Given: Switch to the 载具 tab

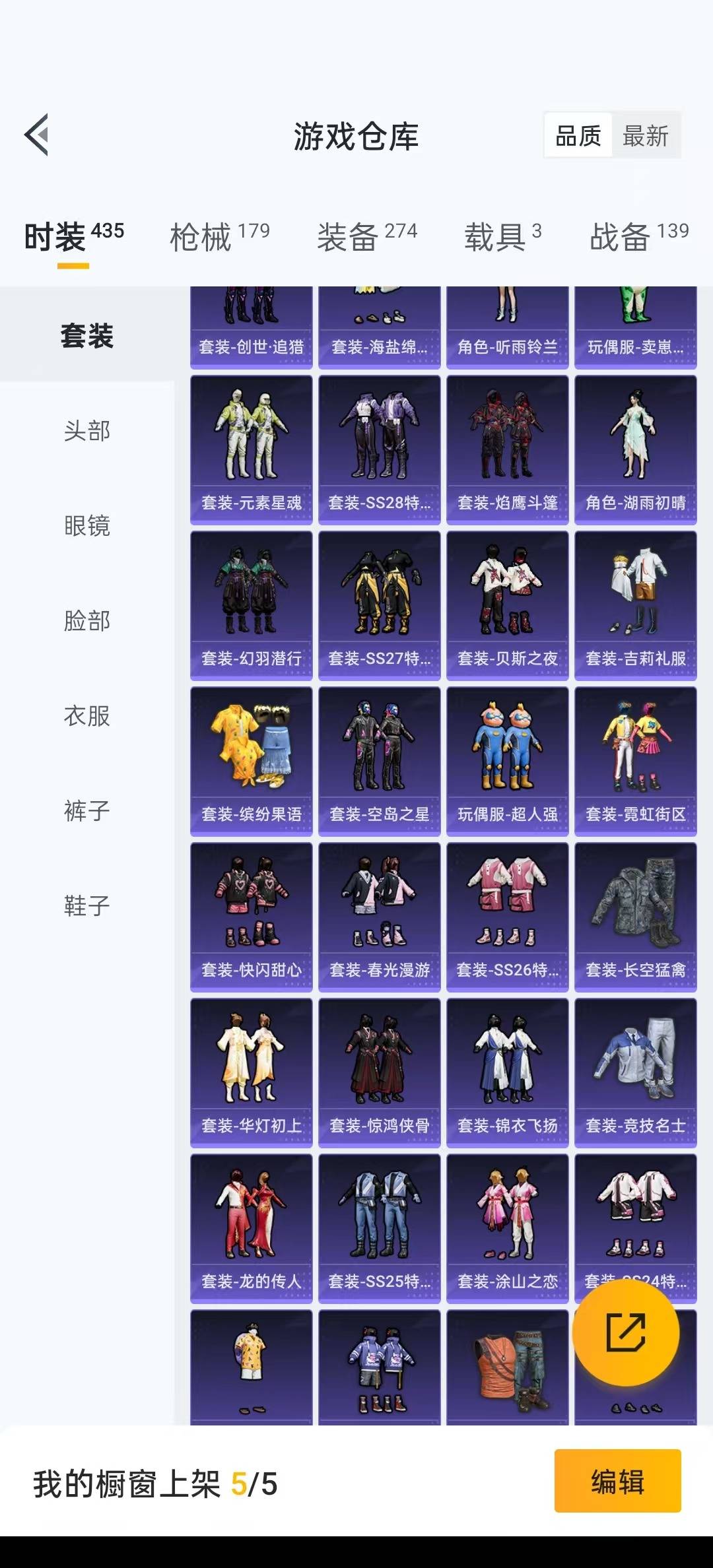Looking at the screenshot, I should click(x=503, y=236).
